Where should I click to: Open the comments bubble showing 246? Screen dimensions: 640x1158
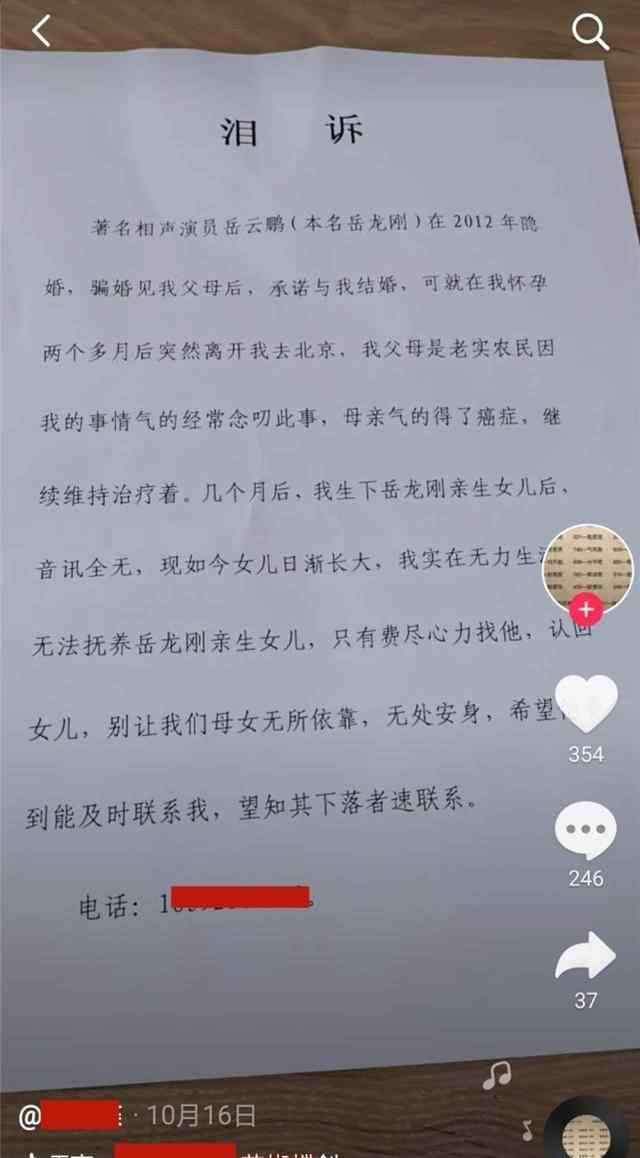(586, 830)
